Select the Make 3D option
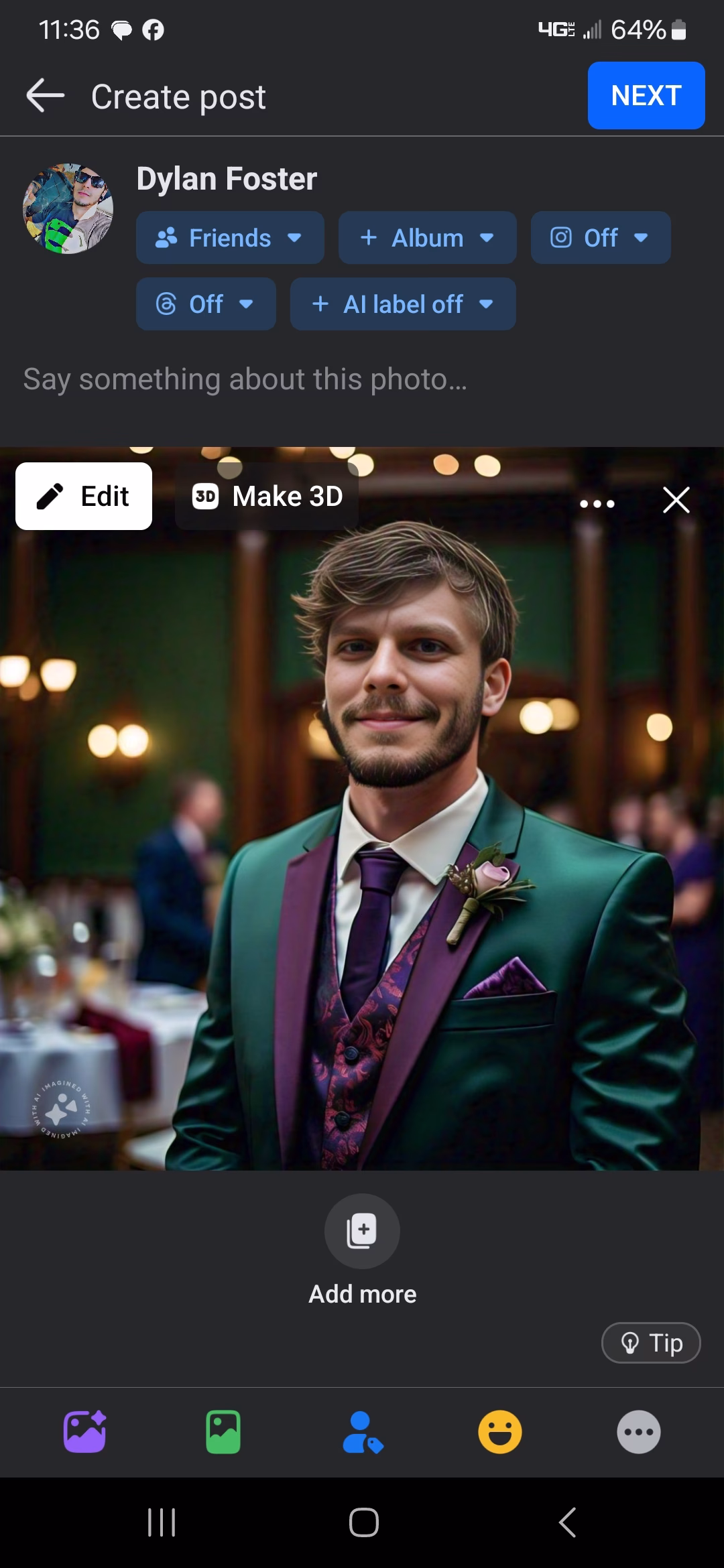Viewport: 724px width, 1568px height. [x=267, y=497]
